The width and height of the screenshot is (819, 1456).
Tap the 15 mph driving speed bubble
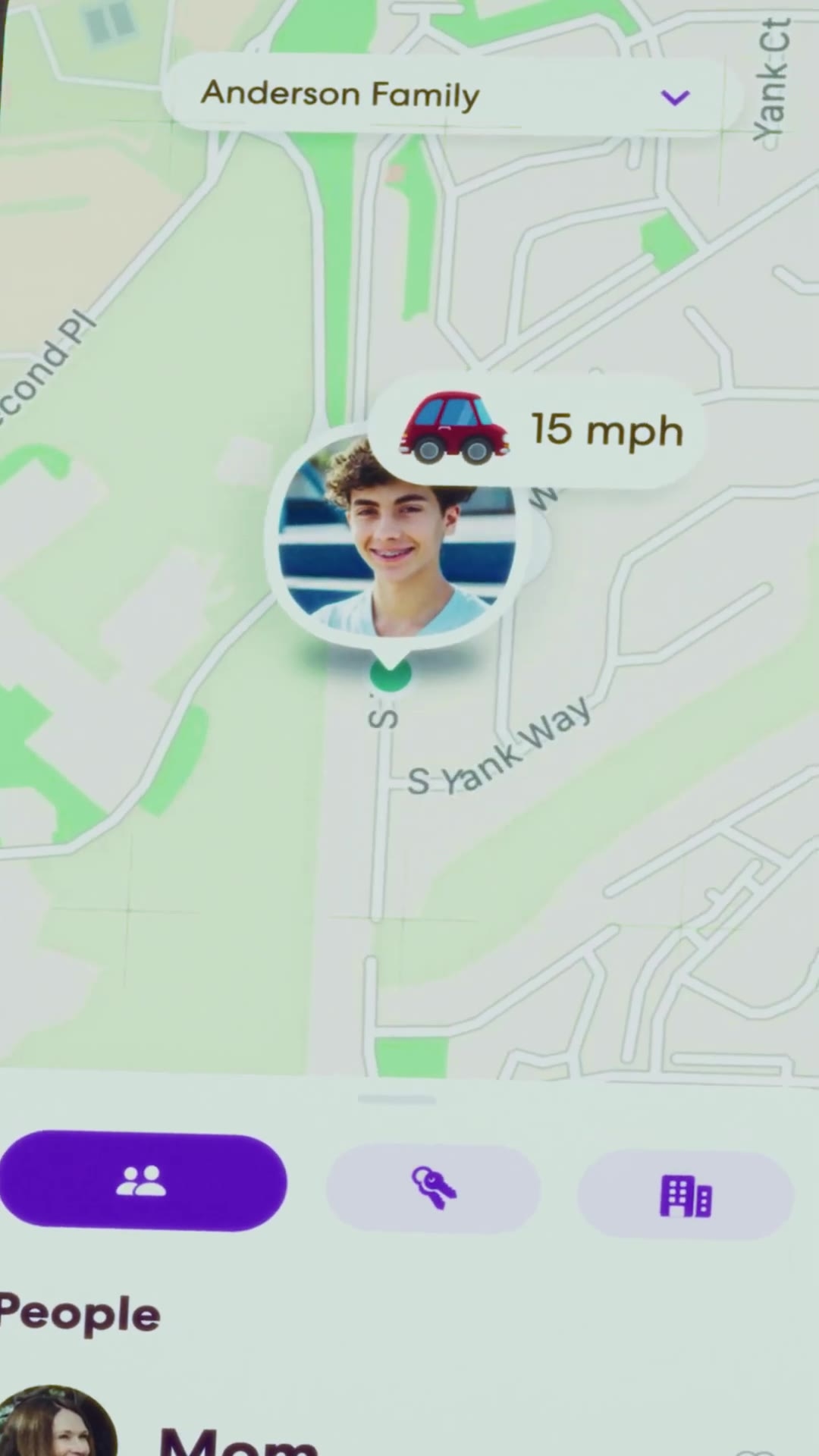click(x=538, y=429)
